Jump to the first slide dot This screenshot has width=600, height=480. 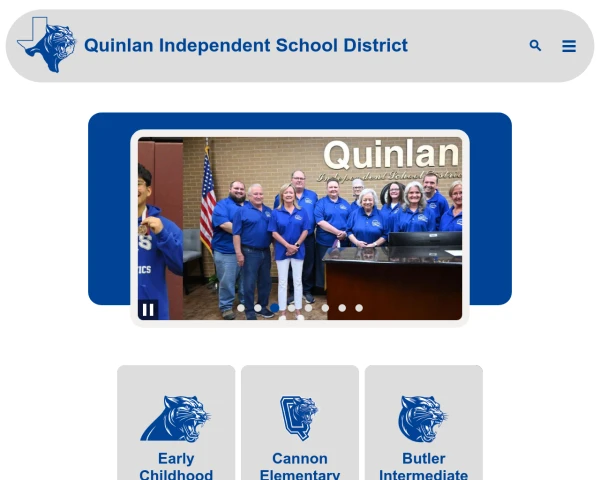click(x=241, y=308)
